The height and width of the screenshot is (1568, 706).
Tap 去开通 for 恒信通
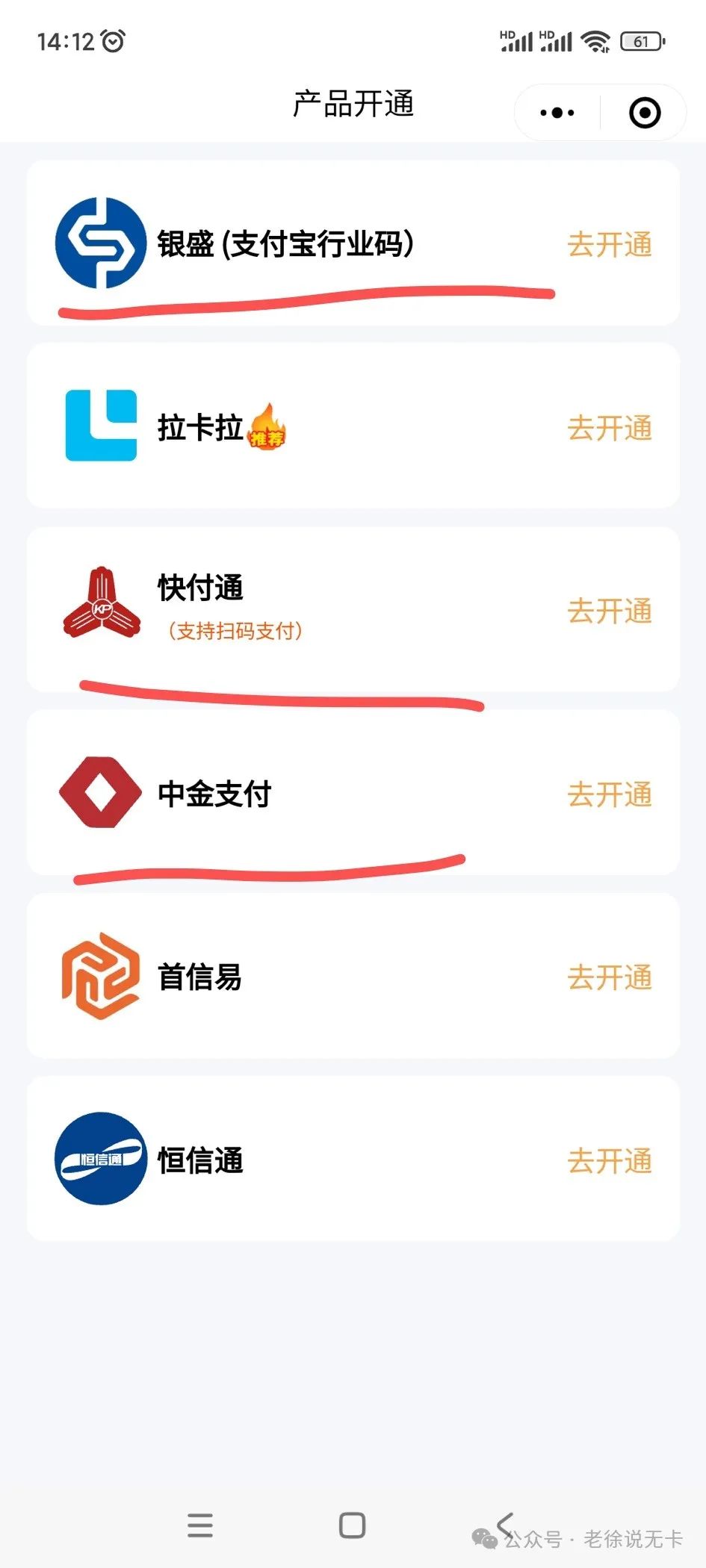tap(610, 1161)
